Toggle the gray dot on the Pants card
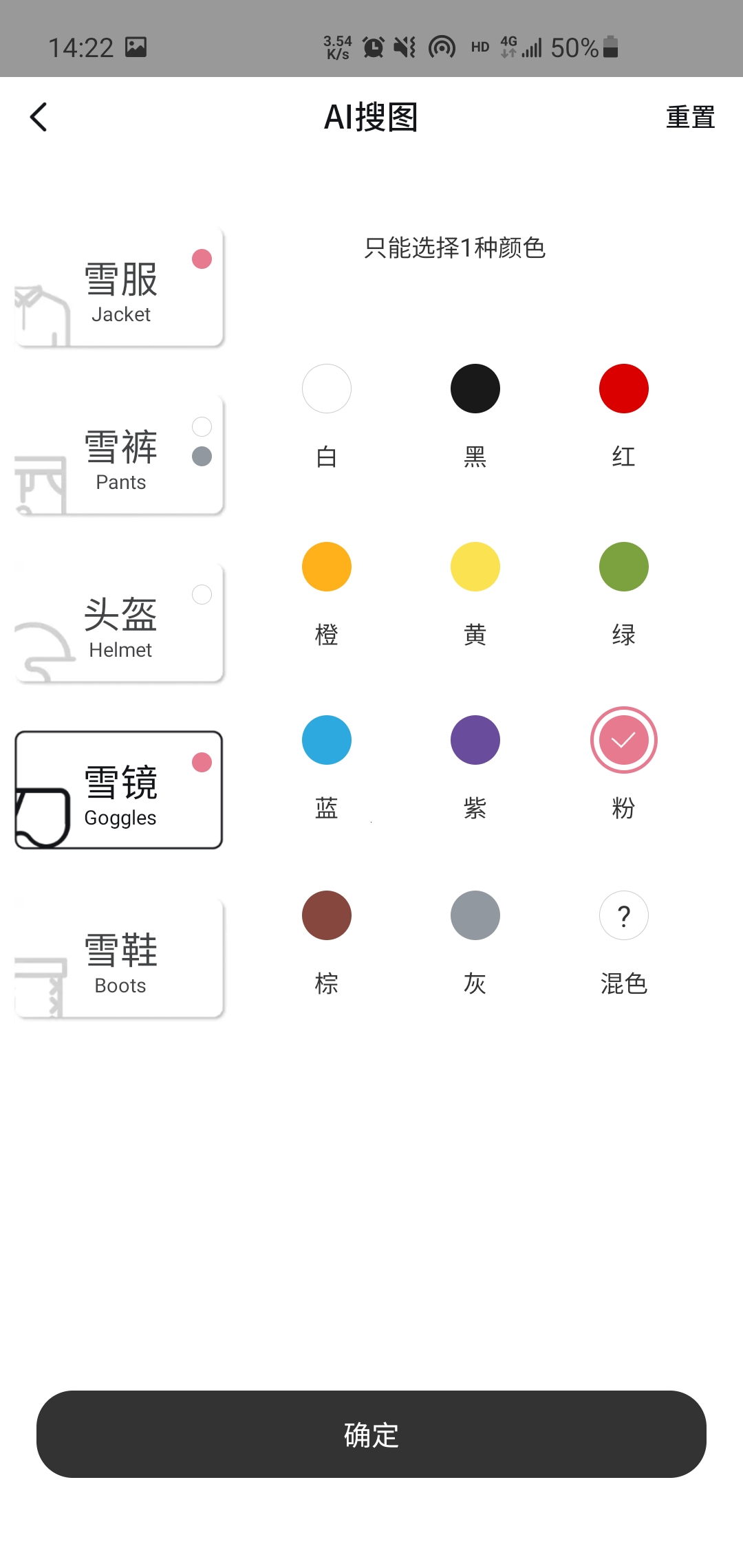This screenshot has width=743, height=1568. click(202, 456)
